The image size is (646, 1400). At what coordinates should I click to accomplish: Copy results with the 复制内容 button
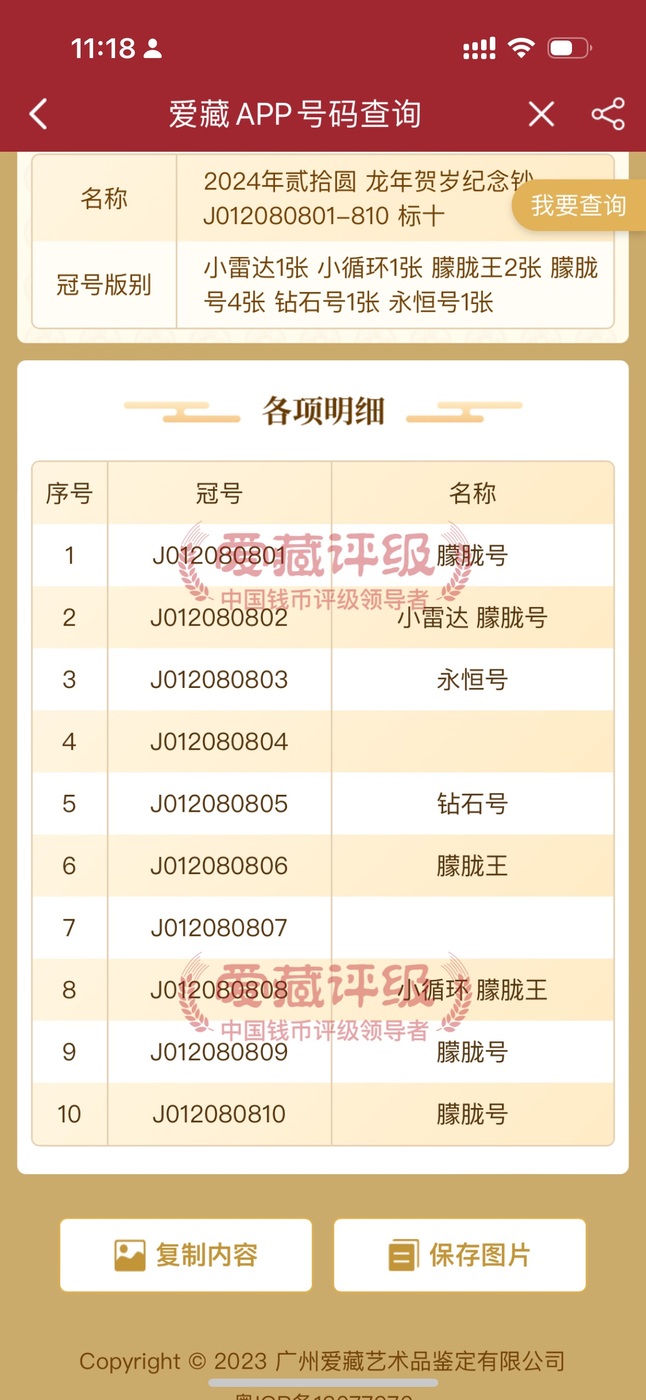point(186,1255)
